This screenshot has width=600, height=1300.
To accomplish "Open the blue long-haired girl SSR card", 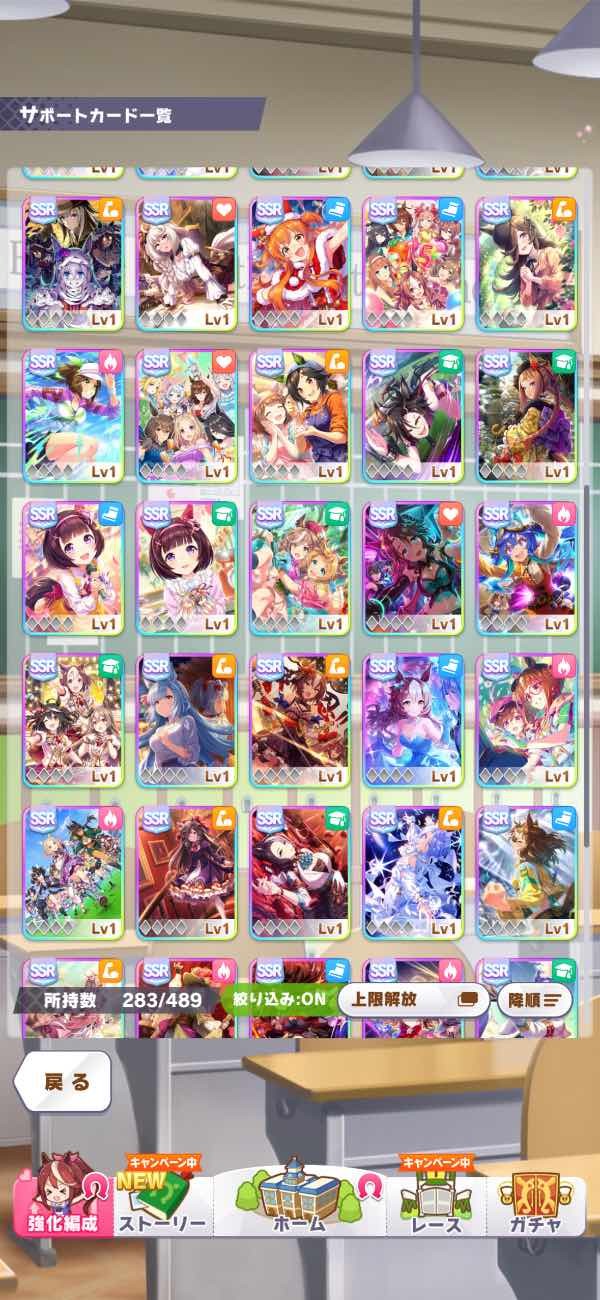I will [186, 720].
